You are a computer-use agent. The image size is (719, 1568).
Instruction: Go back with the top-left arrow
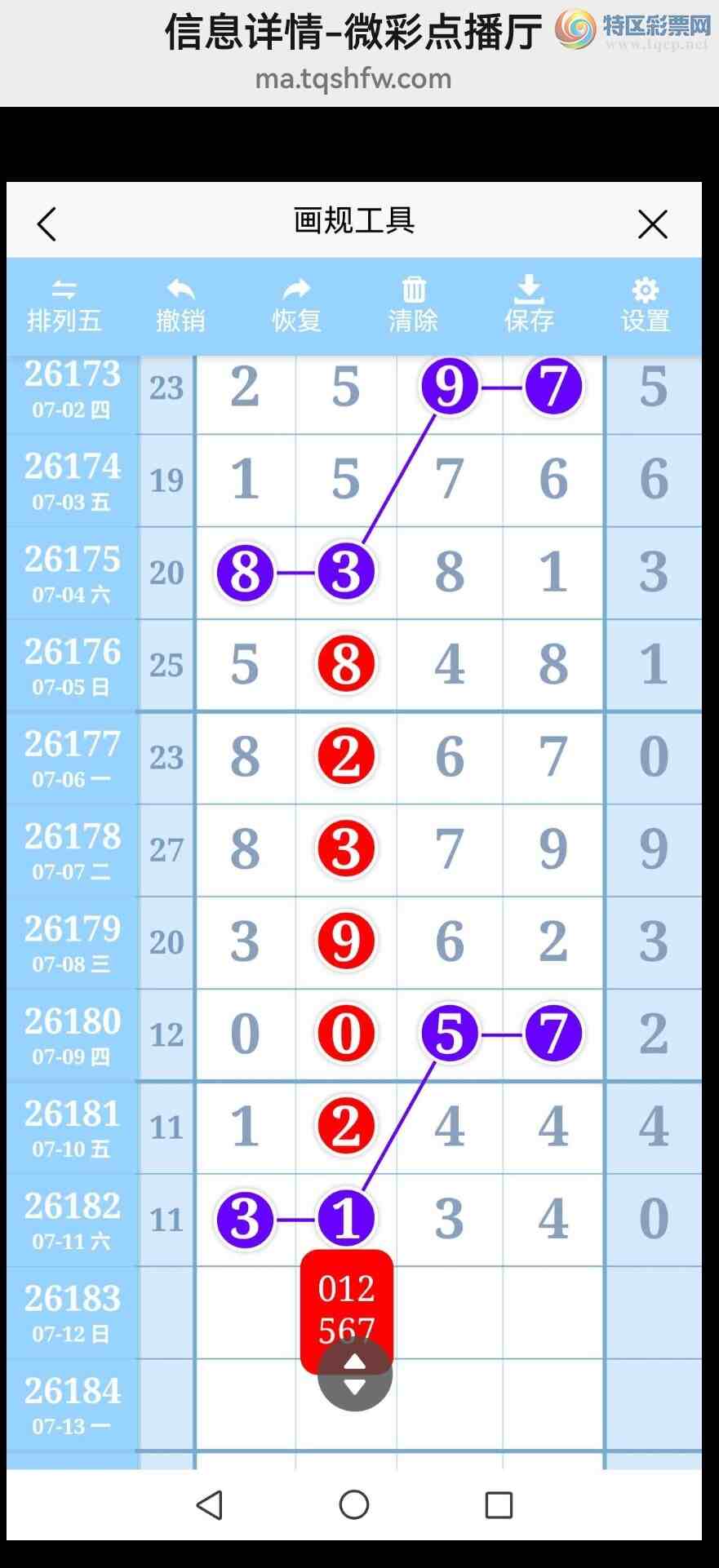[x=47, y=224]
